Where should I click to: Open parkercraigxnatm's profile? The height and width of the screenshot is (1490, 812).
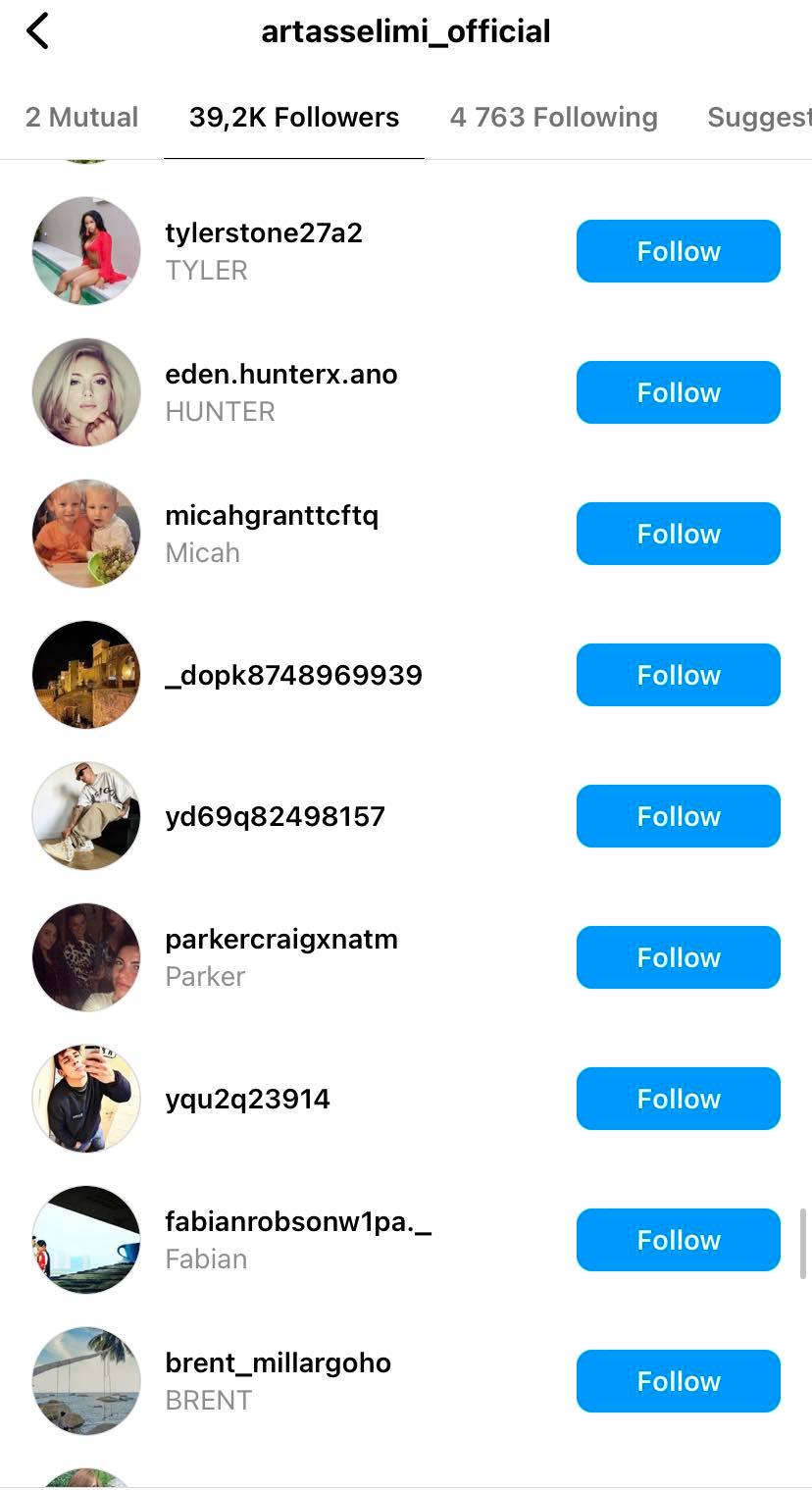(x=280, y=940)
